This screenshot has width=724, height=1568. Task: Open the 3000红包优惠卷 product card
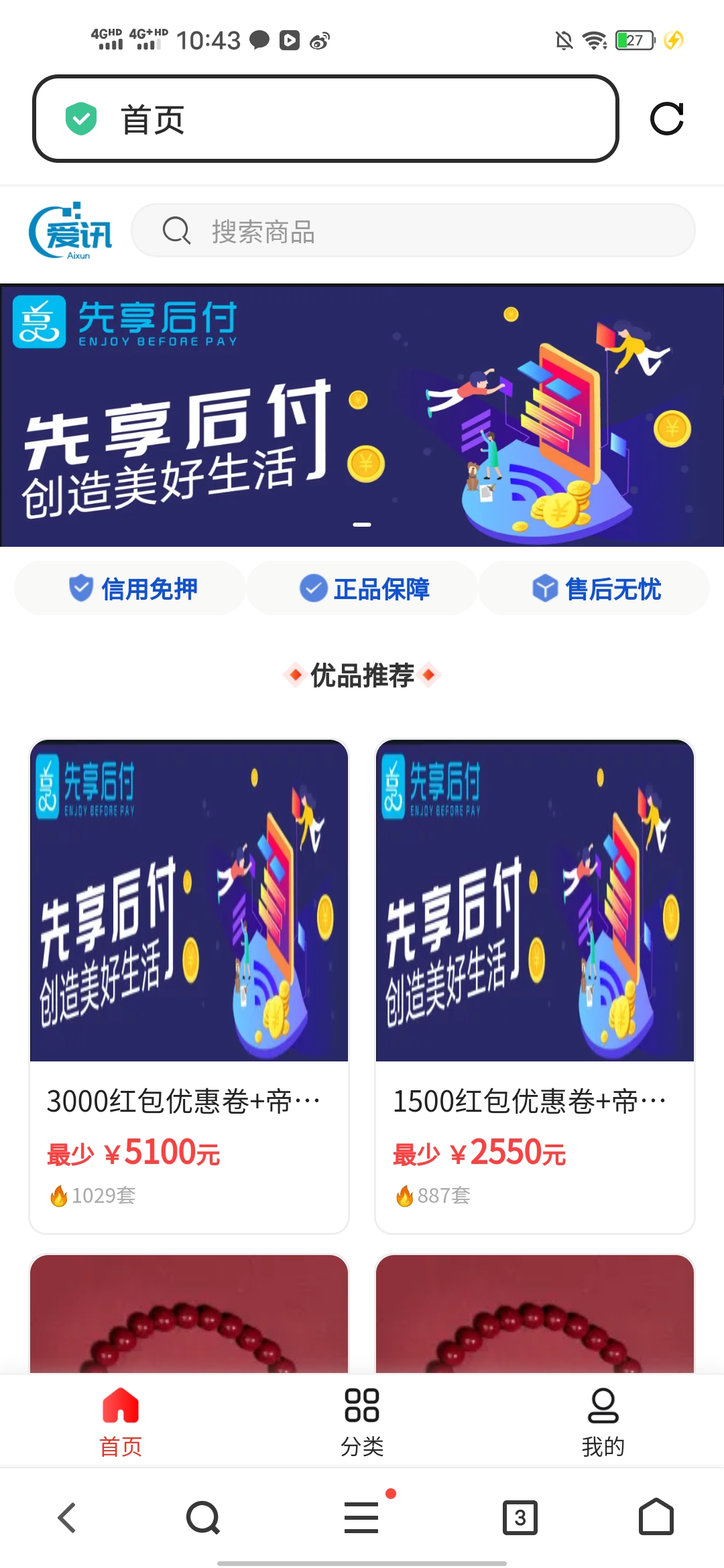(189, 985)
